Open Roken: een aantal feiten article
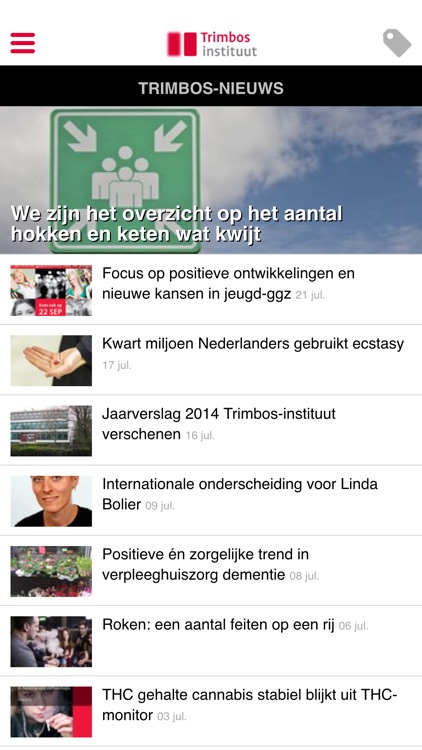 [211, 641]
